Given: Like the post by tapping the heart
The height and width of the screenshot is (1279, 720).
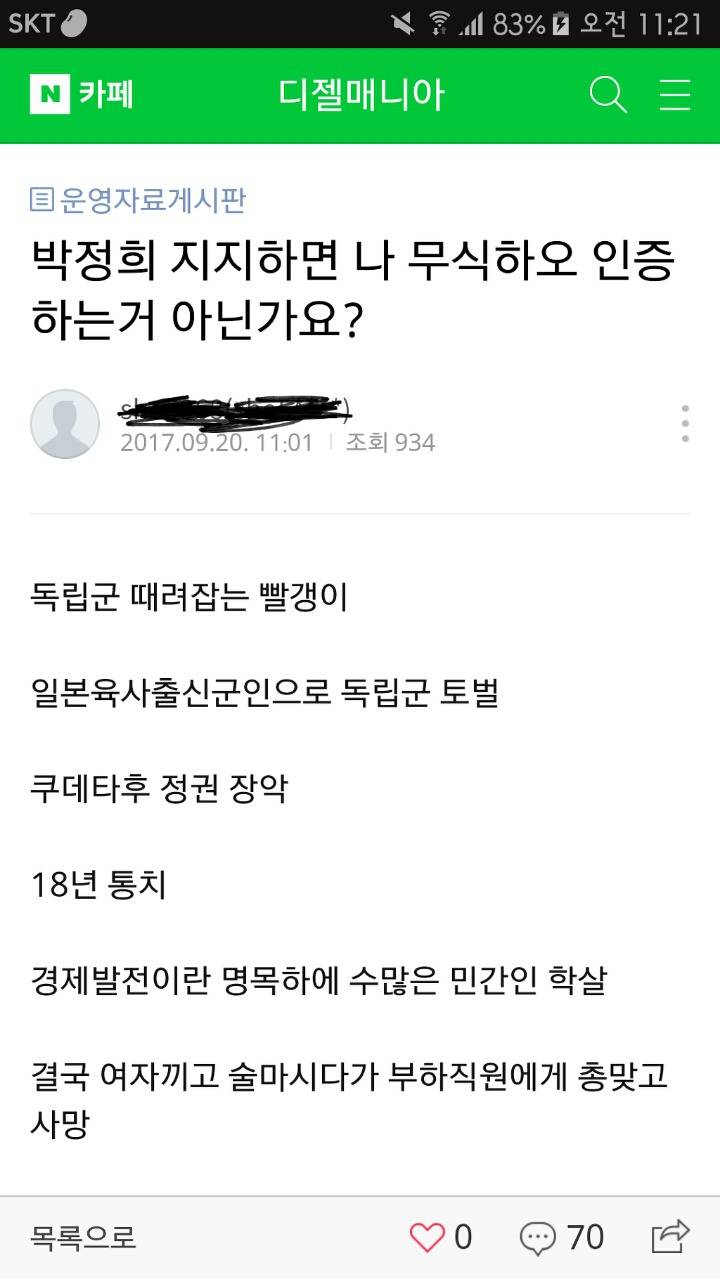Looking at the screenshot, I should tap(428, 1237).
